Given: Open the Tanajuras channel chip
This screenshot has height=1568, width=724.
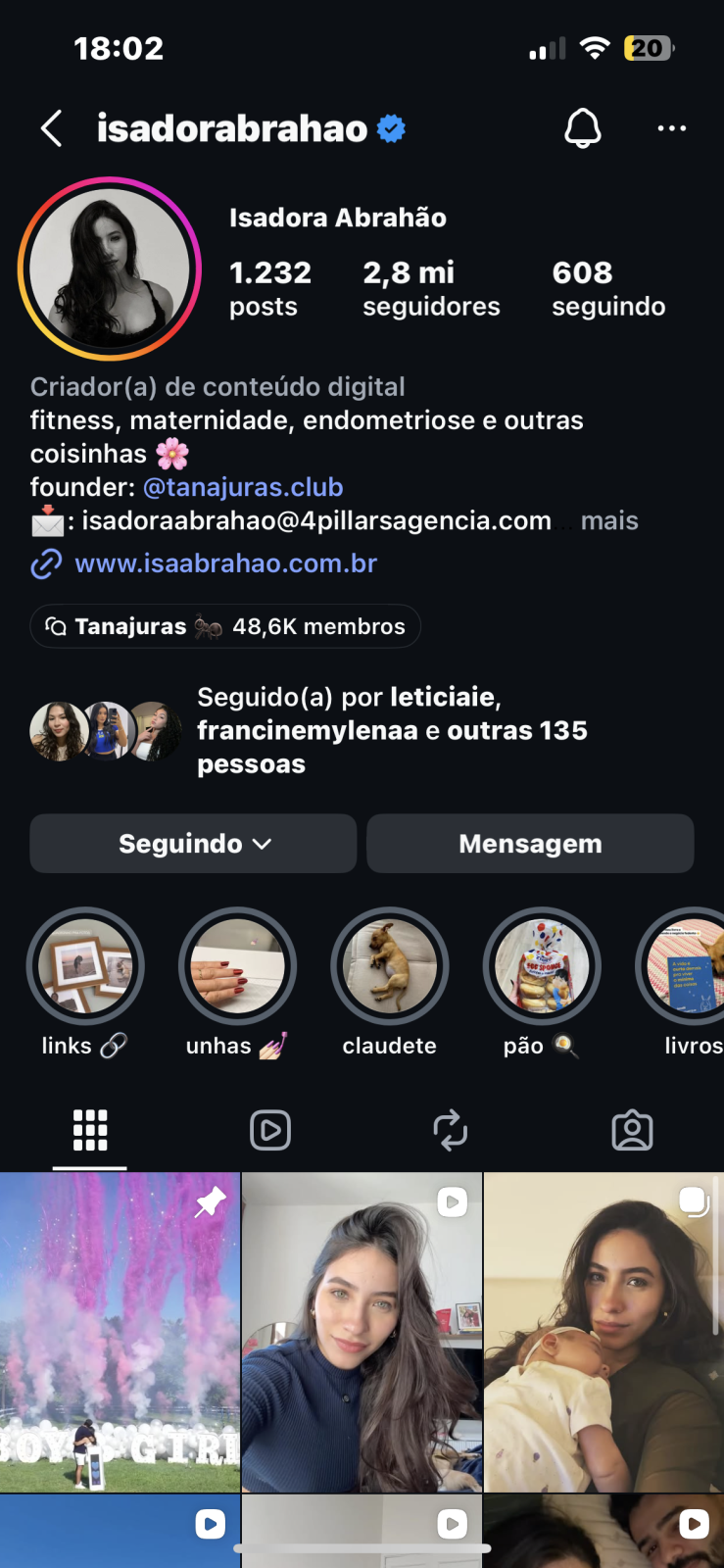Looking at the screenshot, I should coord(225,626).
